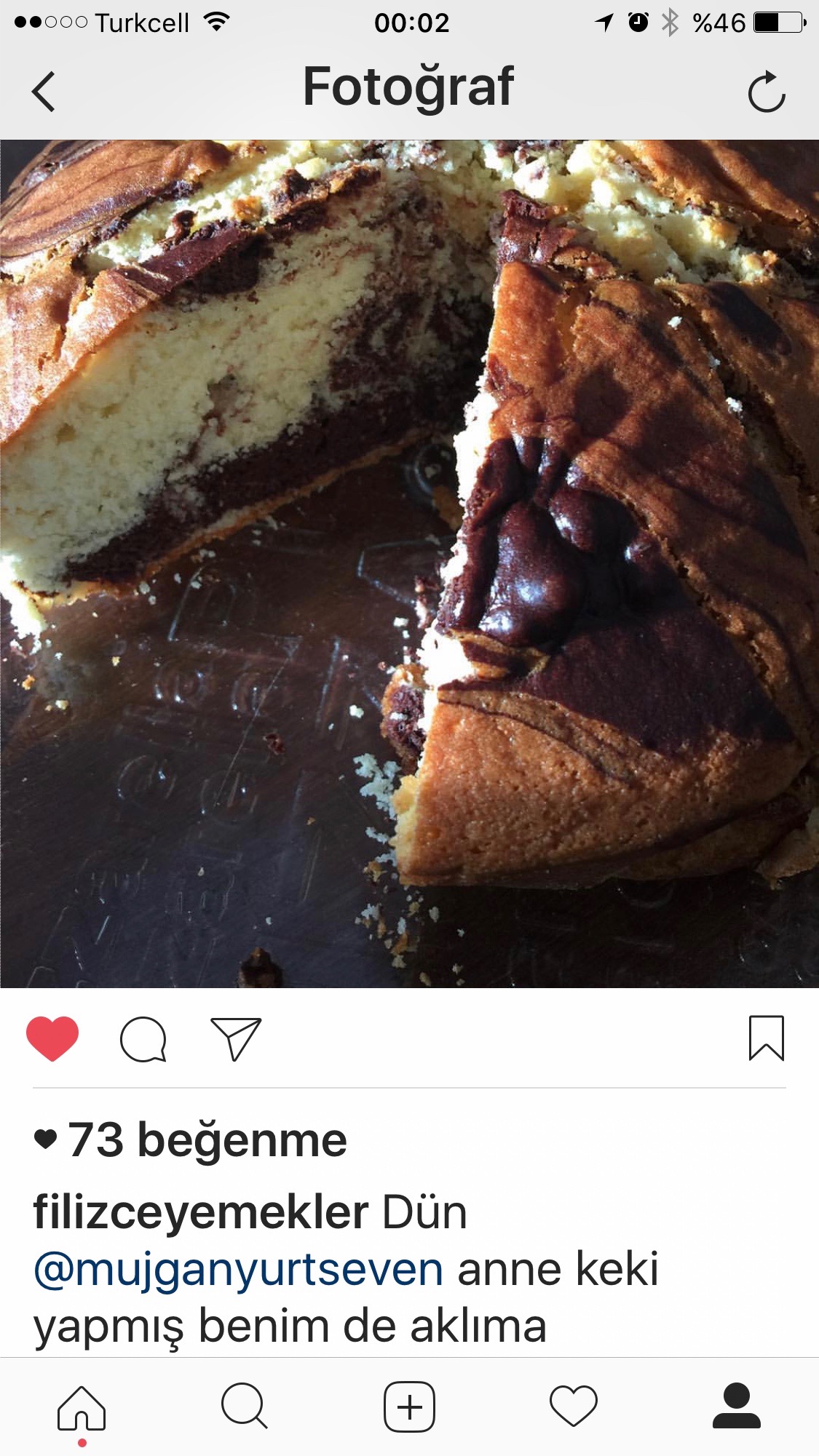This screenshot has width=819, height=1456.
Task: Open the filizceyemekler profile
Action: (201, 1213)
